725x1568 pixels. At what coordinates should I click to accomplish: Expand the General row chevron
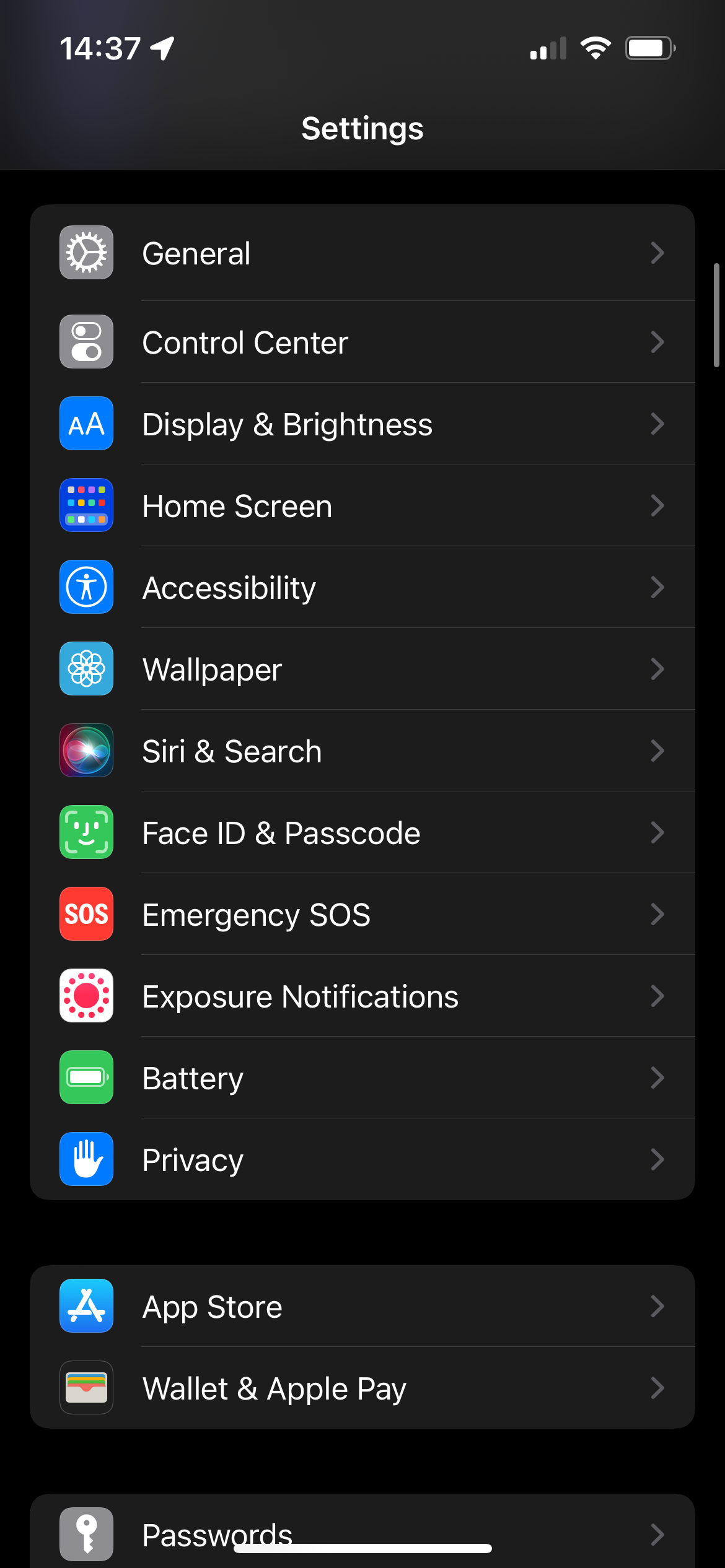point(657,252)
